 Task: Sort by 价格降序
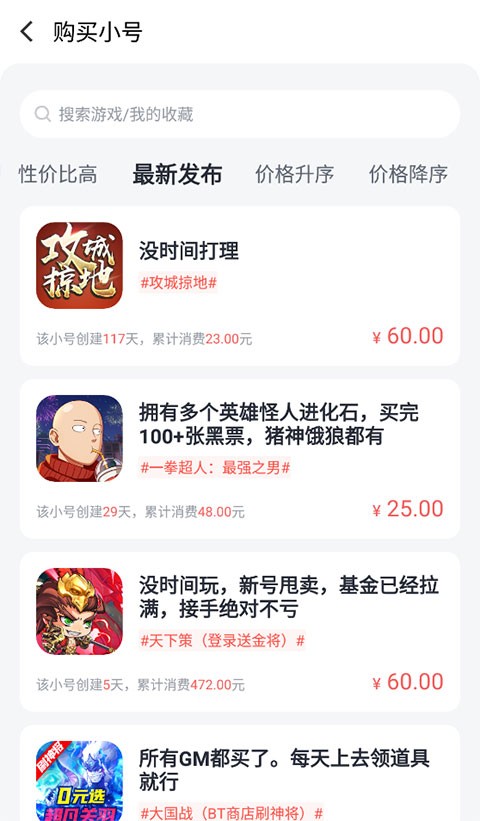pyautogui.click(x=408, y=174)
